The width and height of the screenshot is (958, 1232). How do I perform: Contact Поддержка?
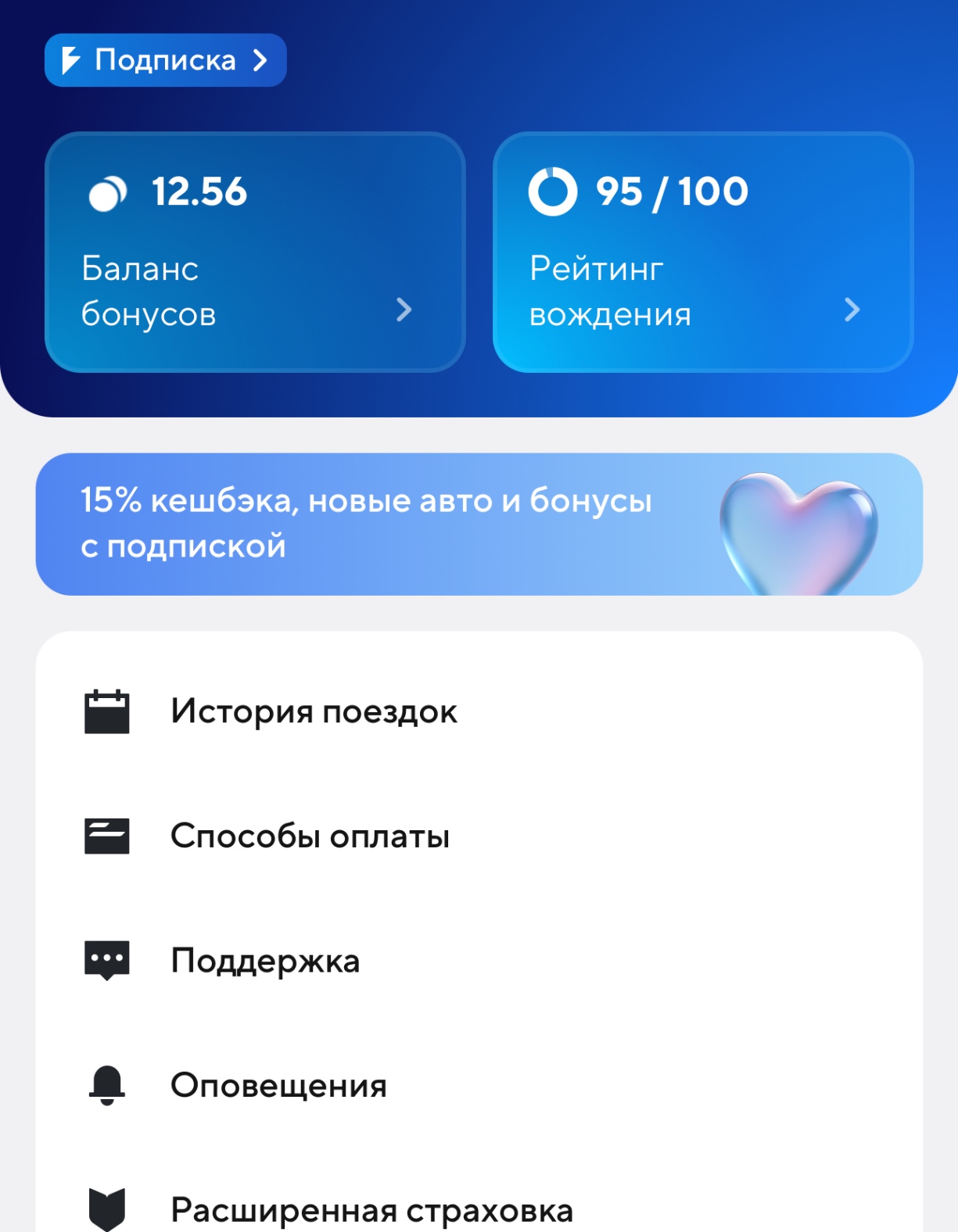tap(265, 961)
